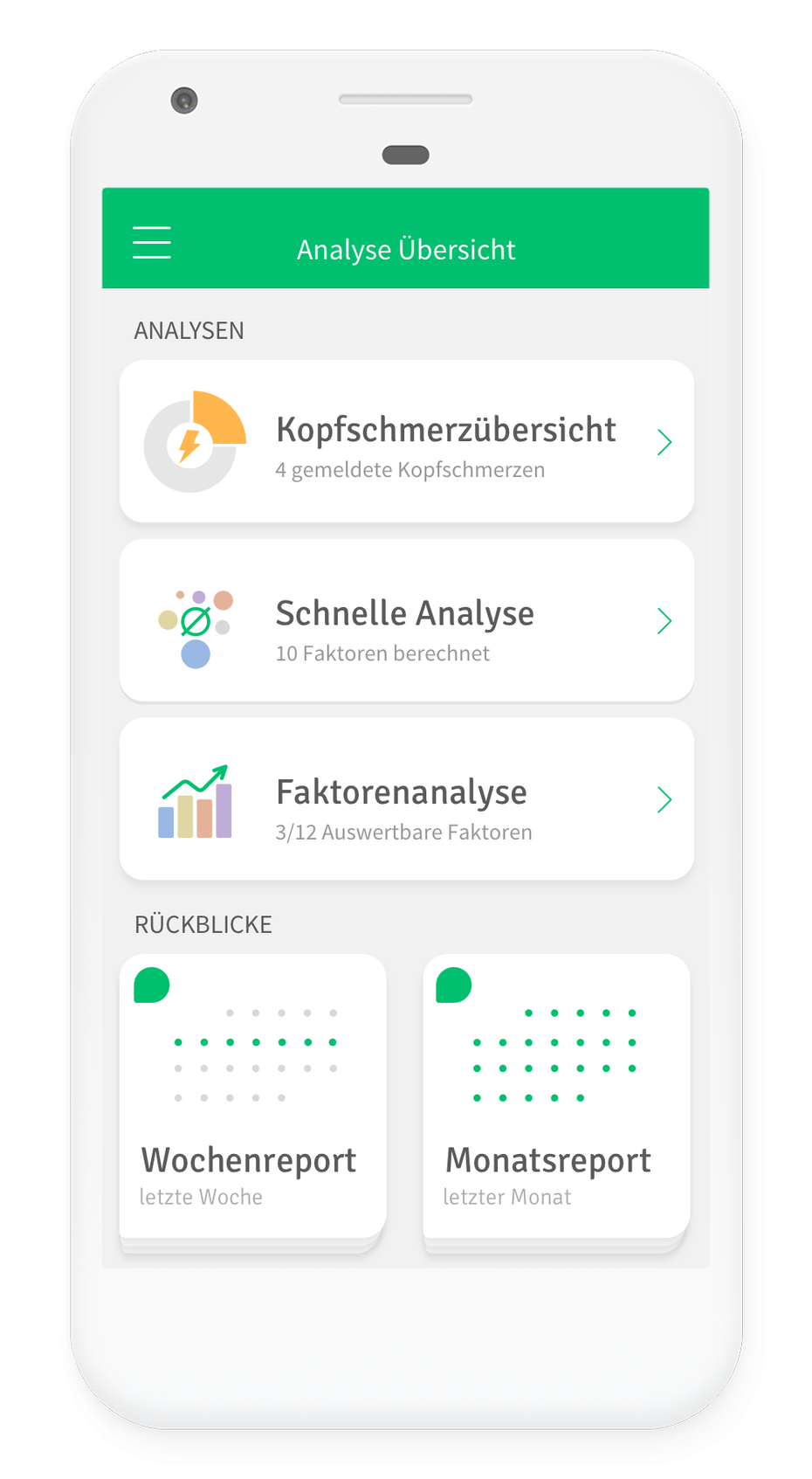View the Monatsreport for last month
Screen dimensions: 812x1479
556,1096
